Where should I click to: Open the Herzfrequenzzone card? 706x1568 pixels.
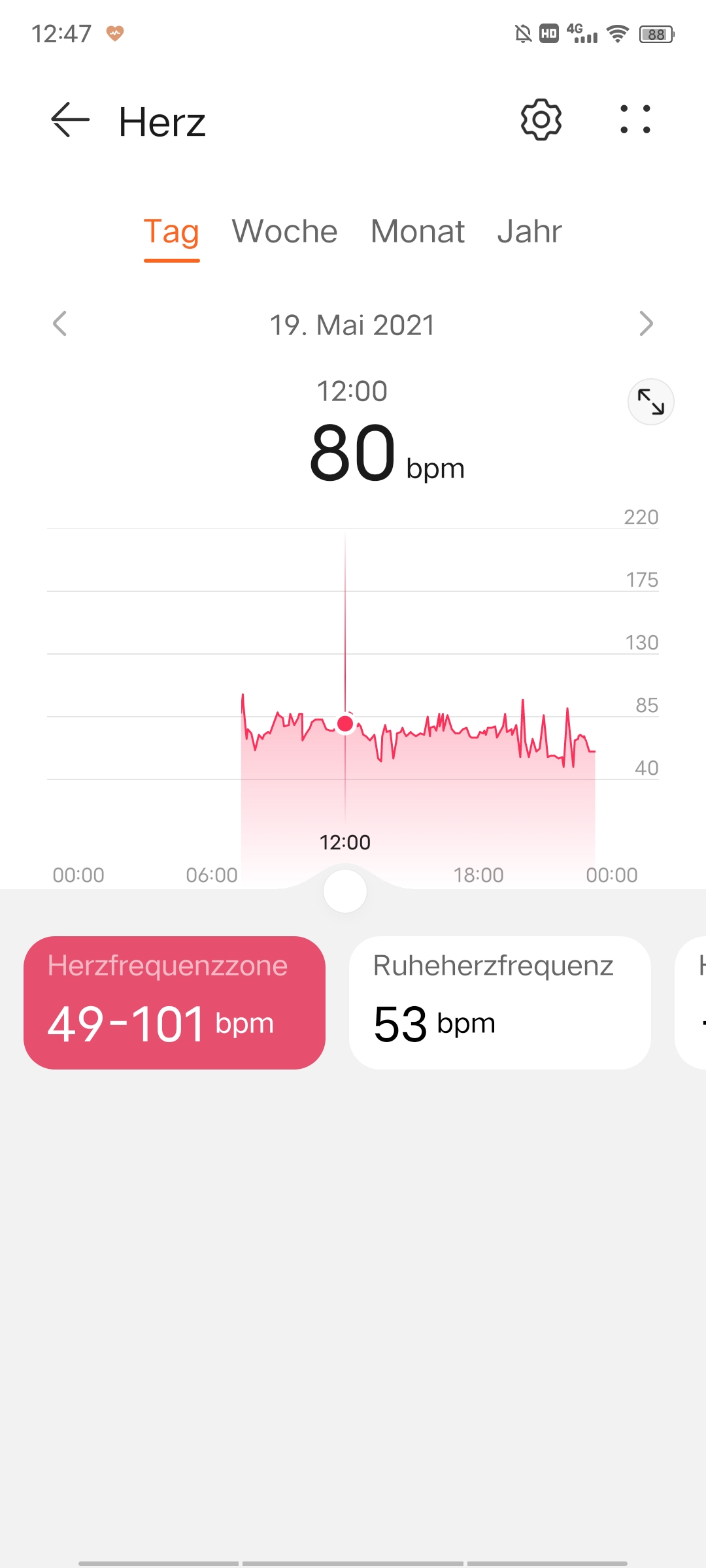coord(175,1003)
